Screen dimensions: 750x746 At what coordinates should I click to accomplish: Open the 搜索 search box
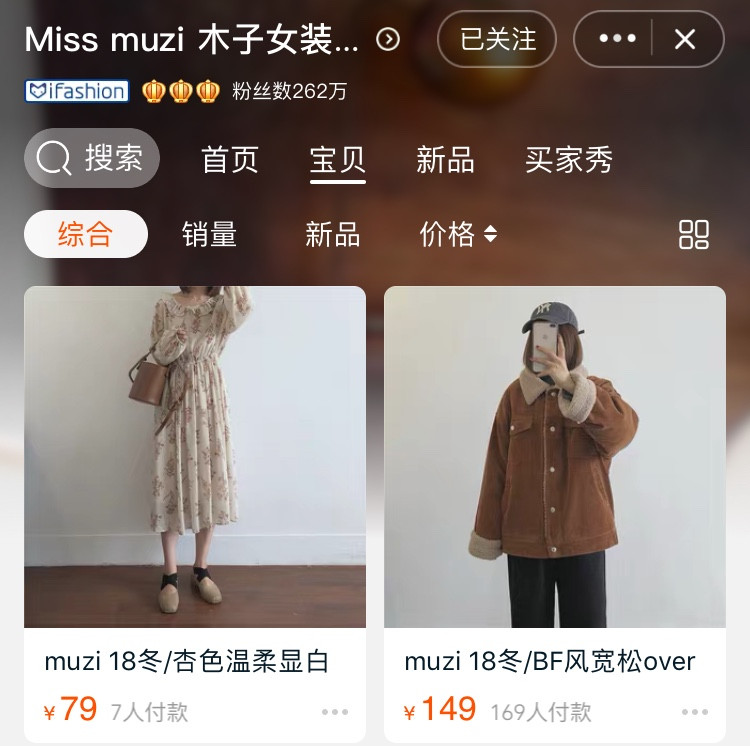[x=92, y=158]
